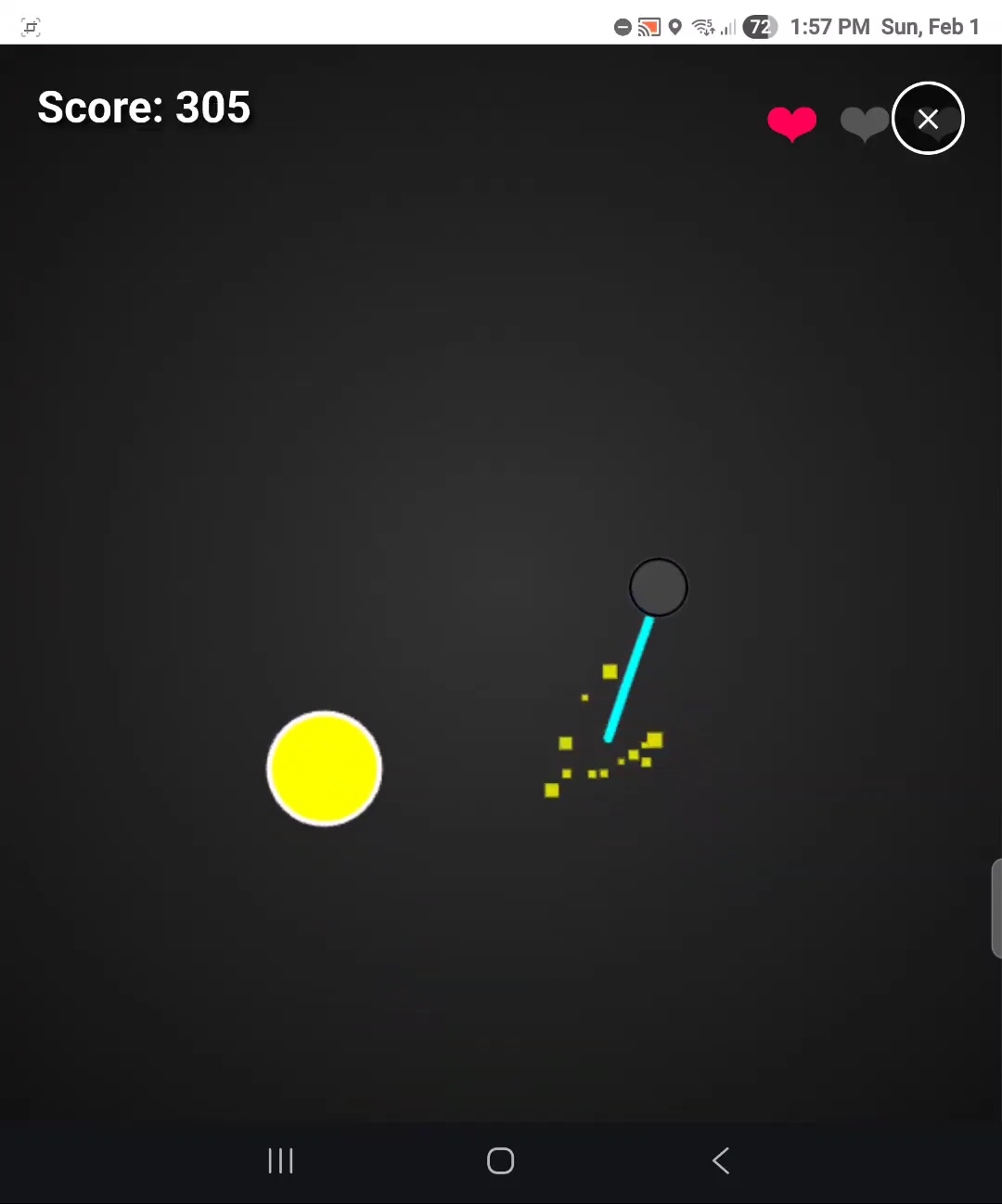Tap the yellow ball target
Screen dimensions: 1002x1204
tap(324, 768)
